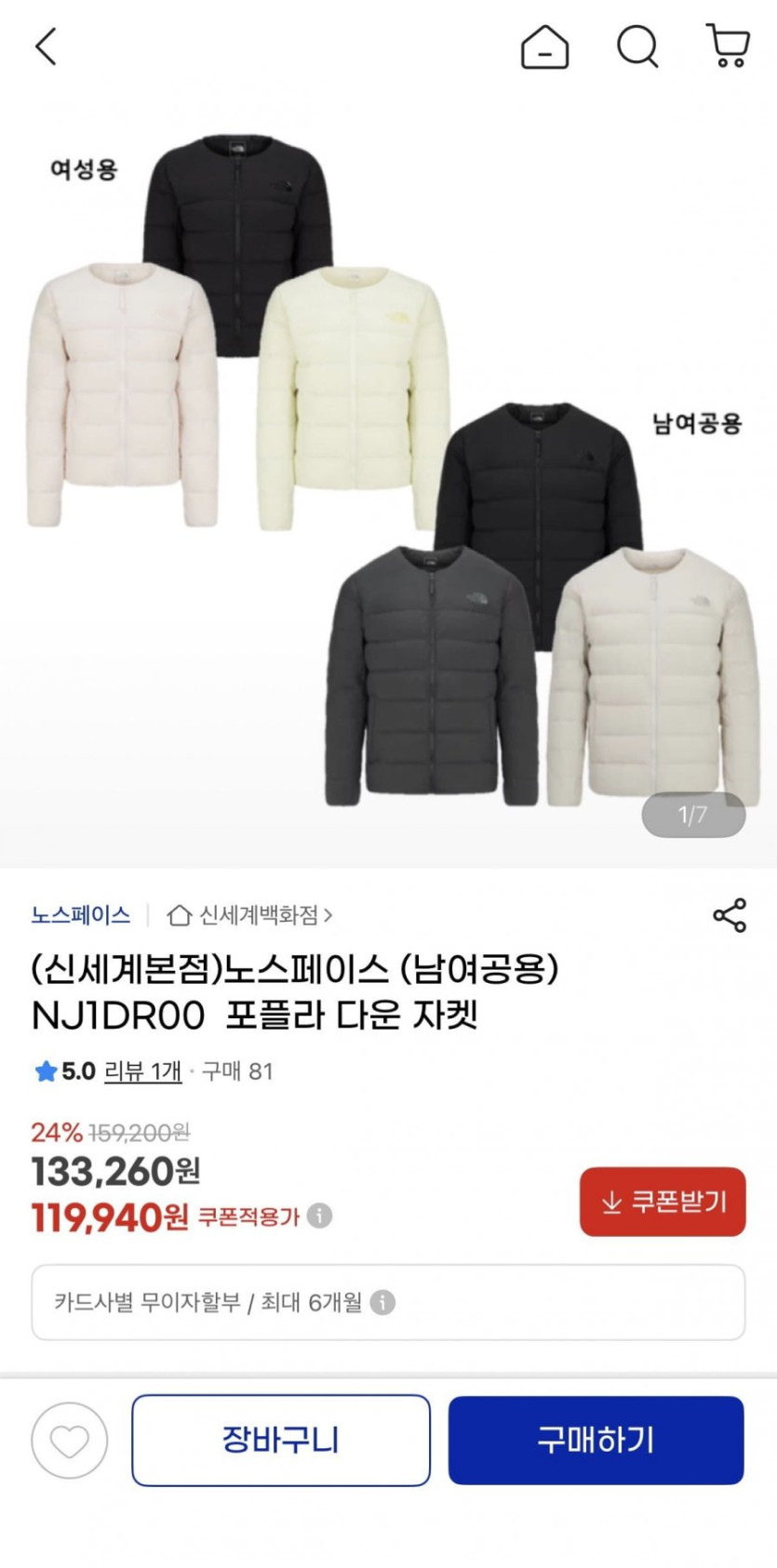Show info for 쿠폰적용가

pyautogui.click(x=320, y=1216)
